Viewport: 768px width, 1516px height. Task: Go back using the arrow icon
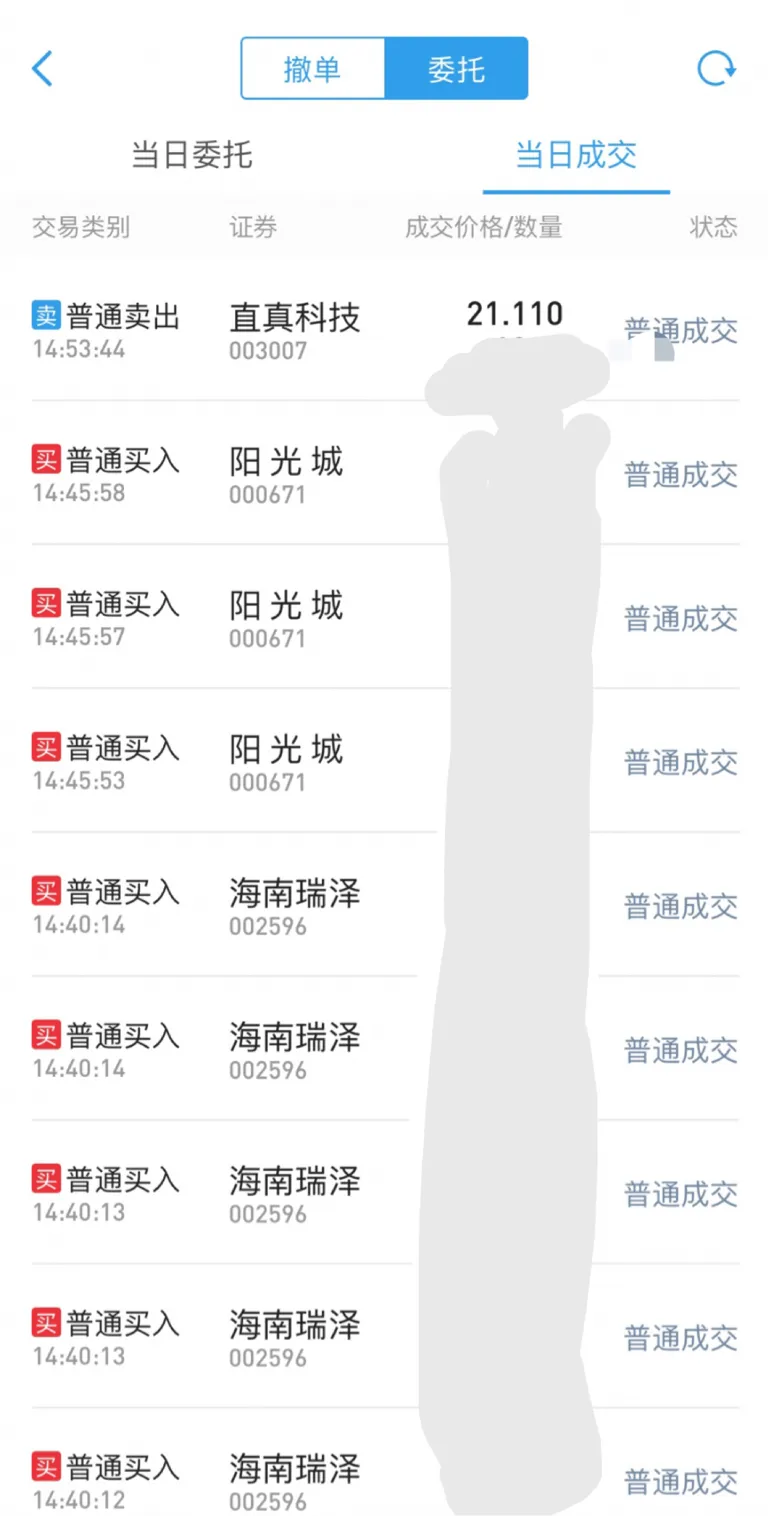42,69
